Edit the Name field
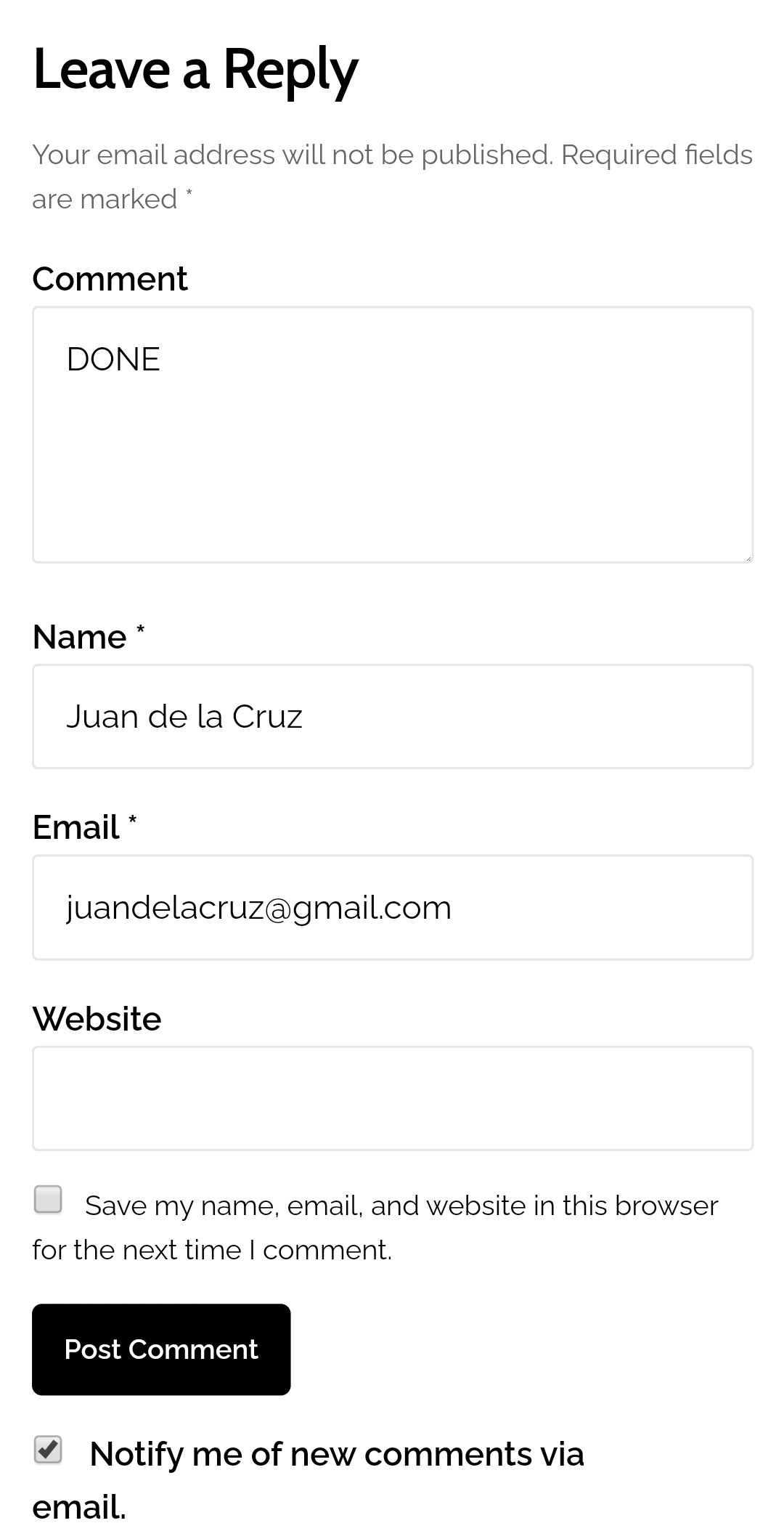Image resolution: width=784 pixels, height=1539 pixels. [x=392, y=716]
